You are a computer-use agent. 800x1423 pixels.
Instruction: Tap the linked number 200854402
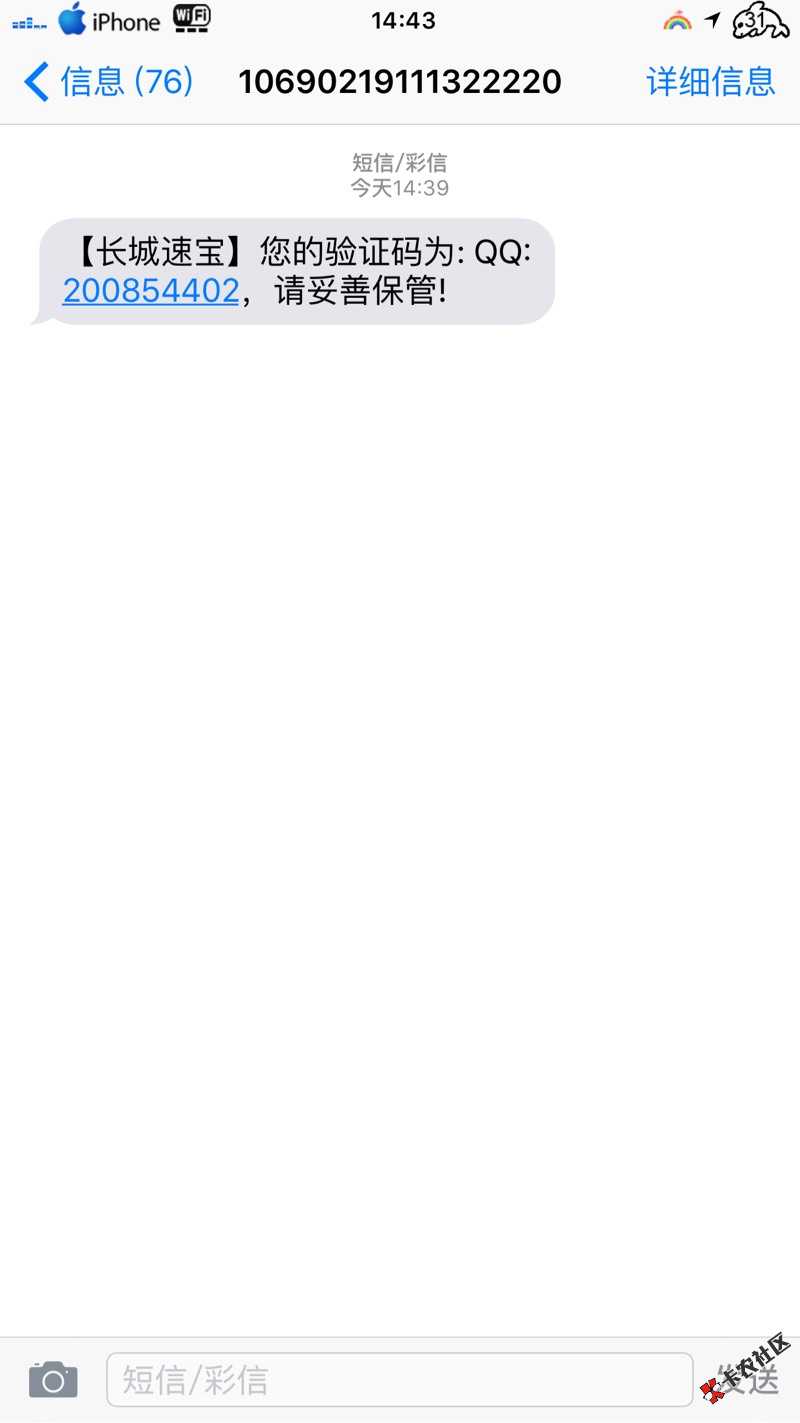[151, 291]
